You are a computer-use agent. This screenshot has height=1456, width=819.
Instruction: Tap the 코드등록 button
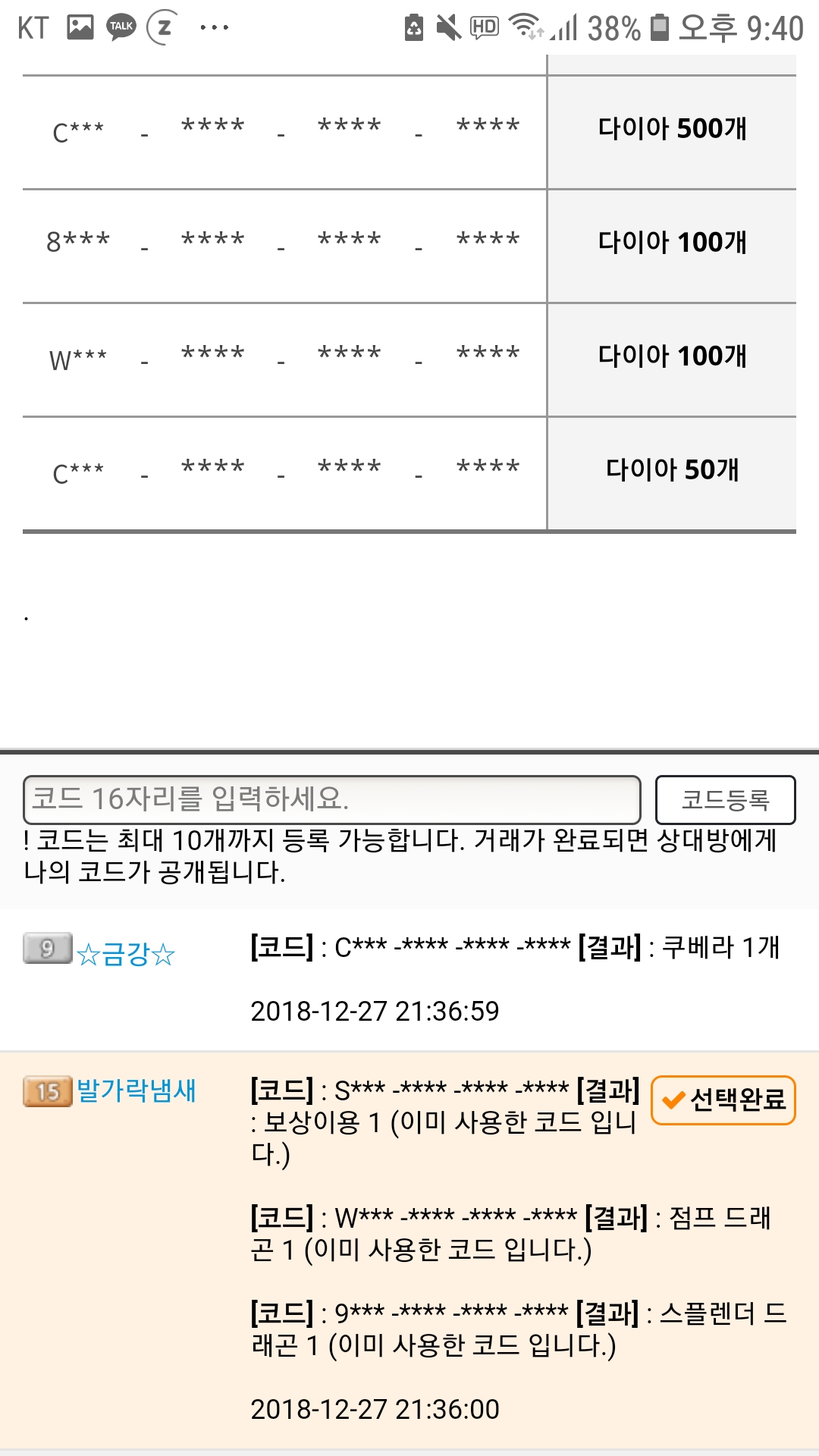[725, 799]
